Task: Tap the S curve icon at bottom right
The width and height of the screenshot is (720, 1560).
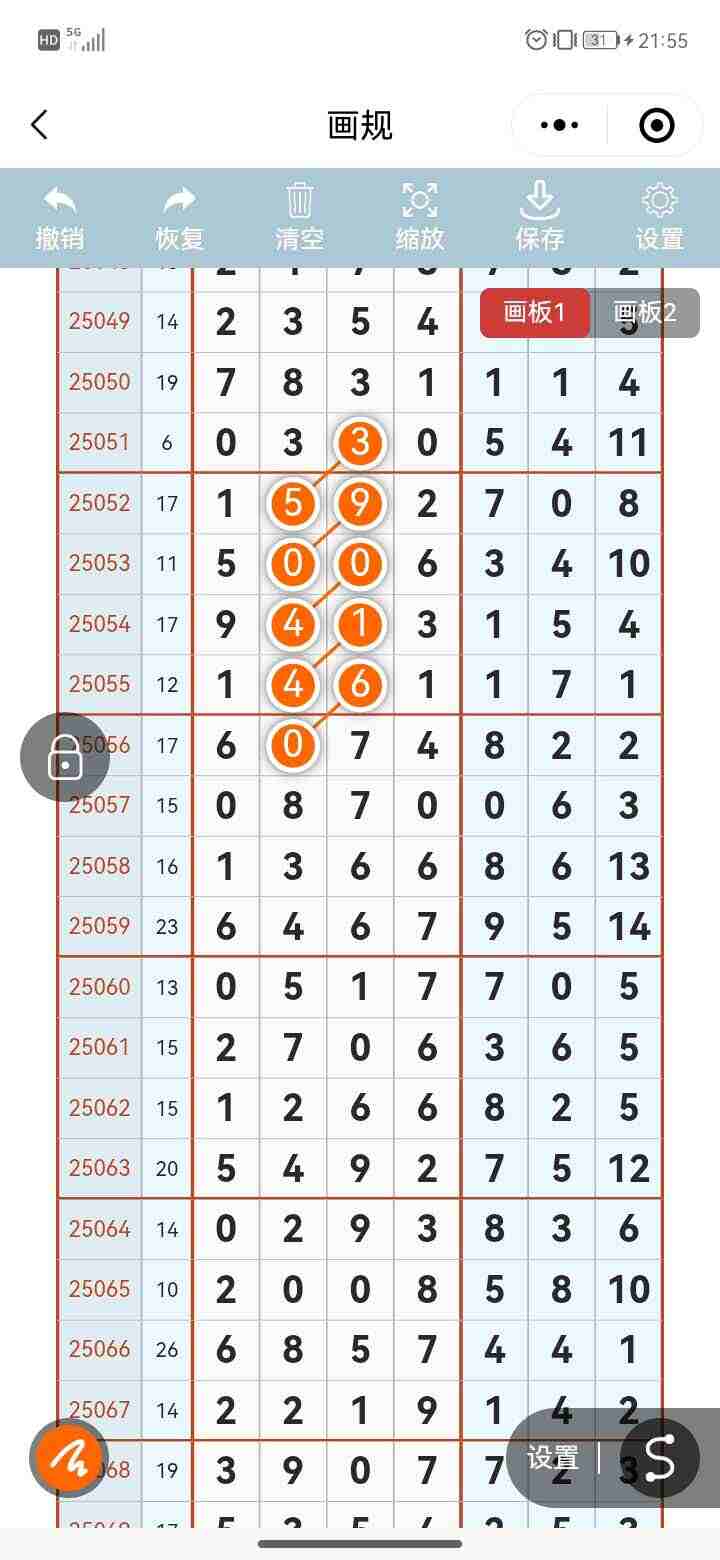Action: coord(660,1458)
